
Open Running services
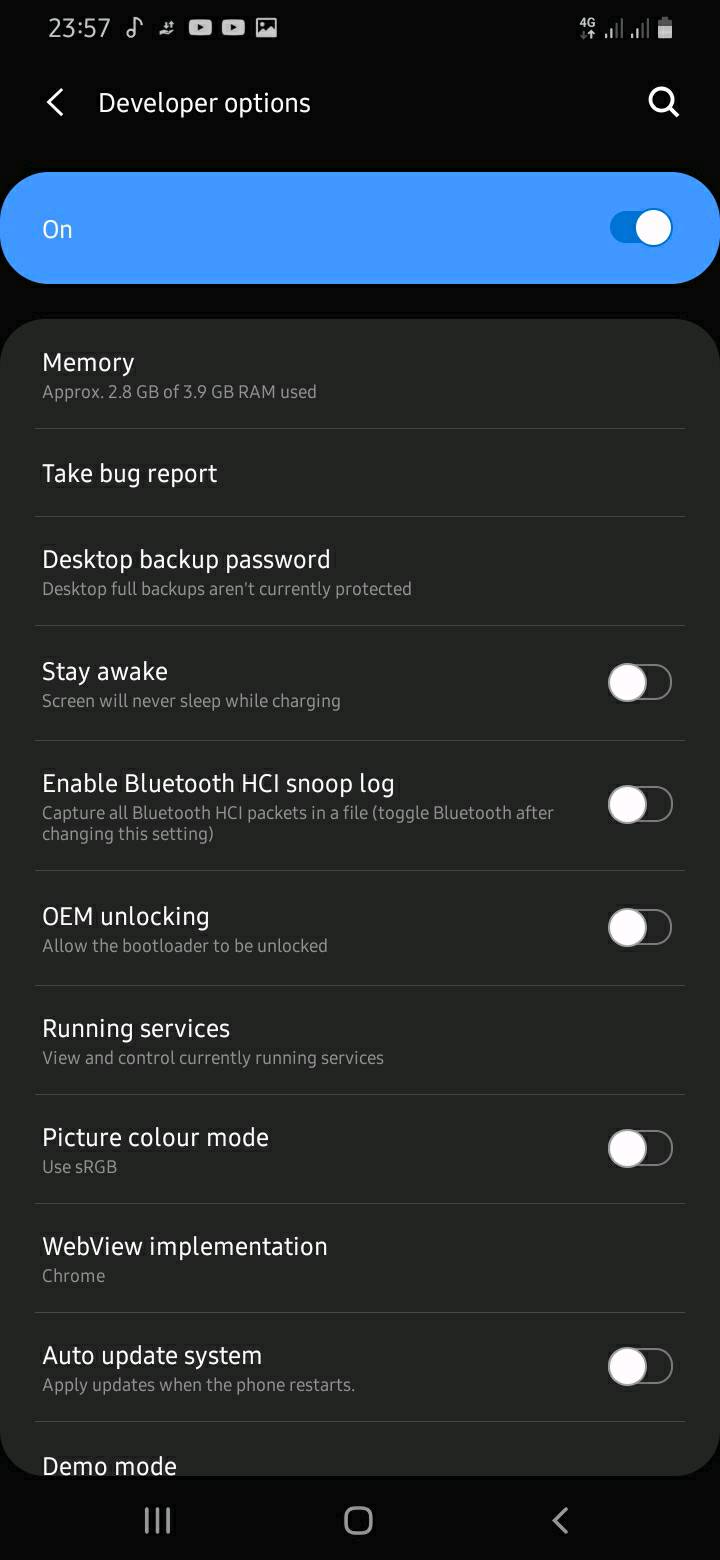[300, 1040]
